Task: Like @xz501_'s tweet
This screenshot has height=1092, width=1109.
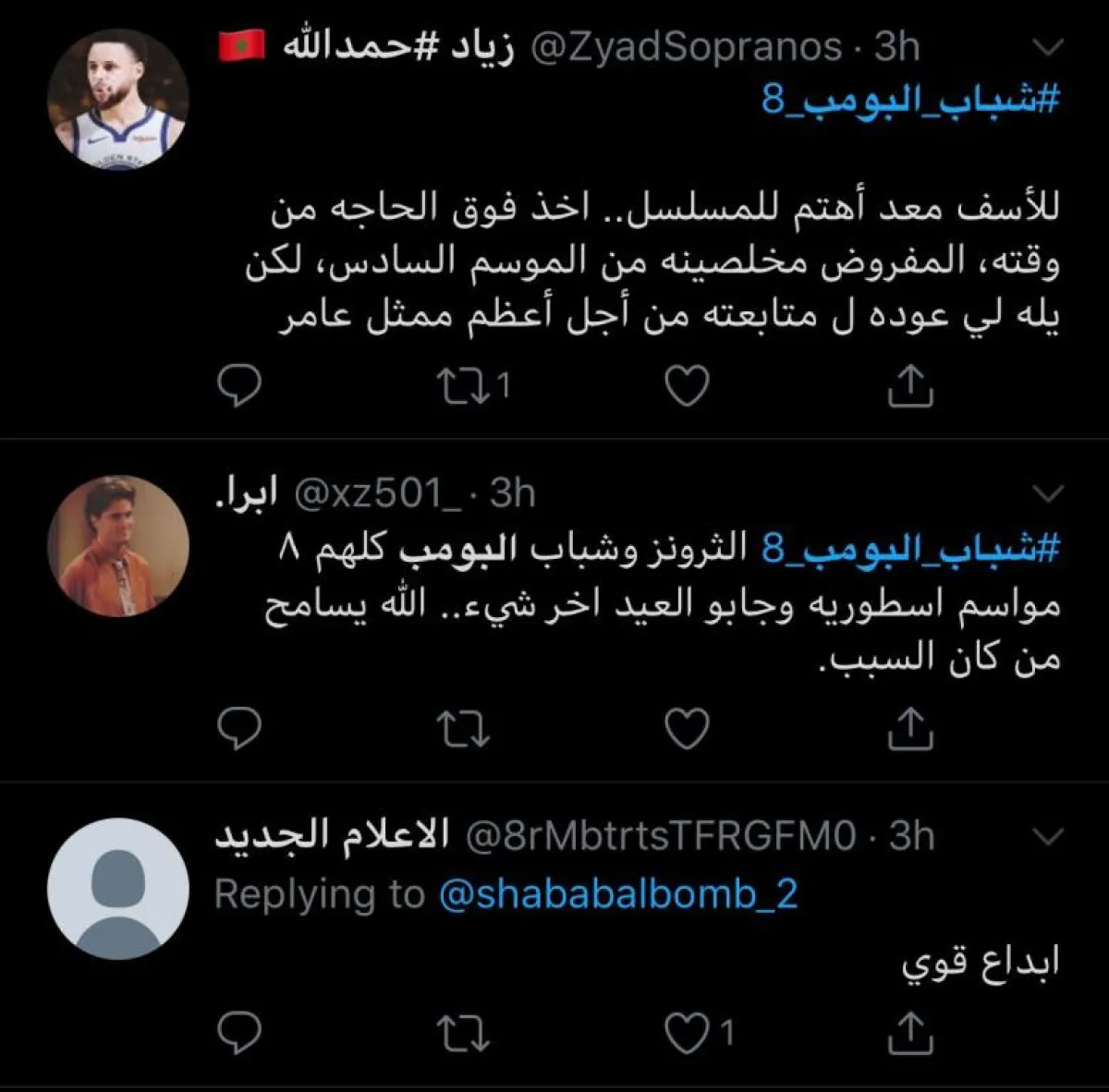Action: pos(688,729)
